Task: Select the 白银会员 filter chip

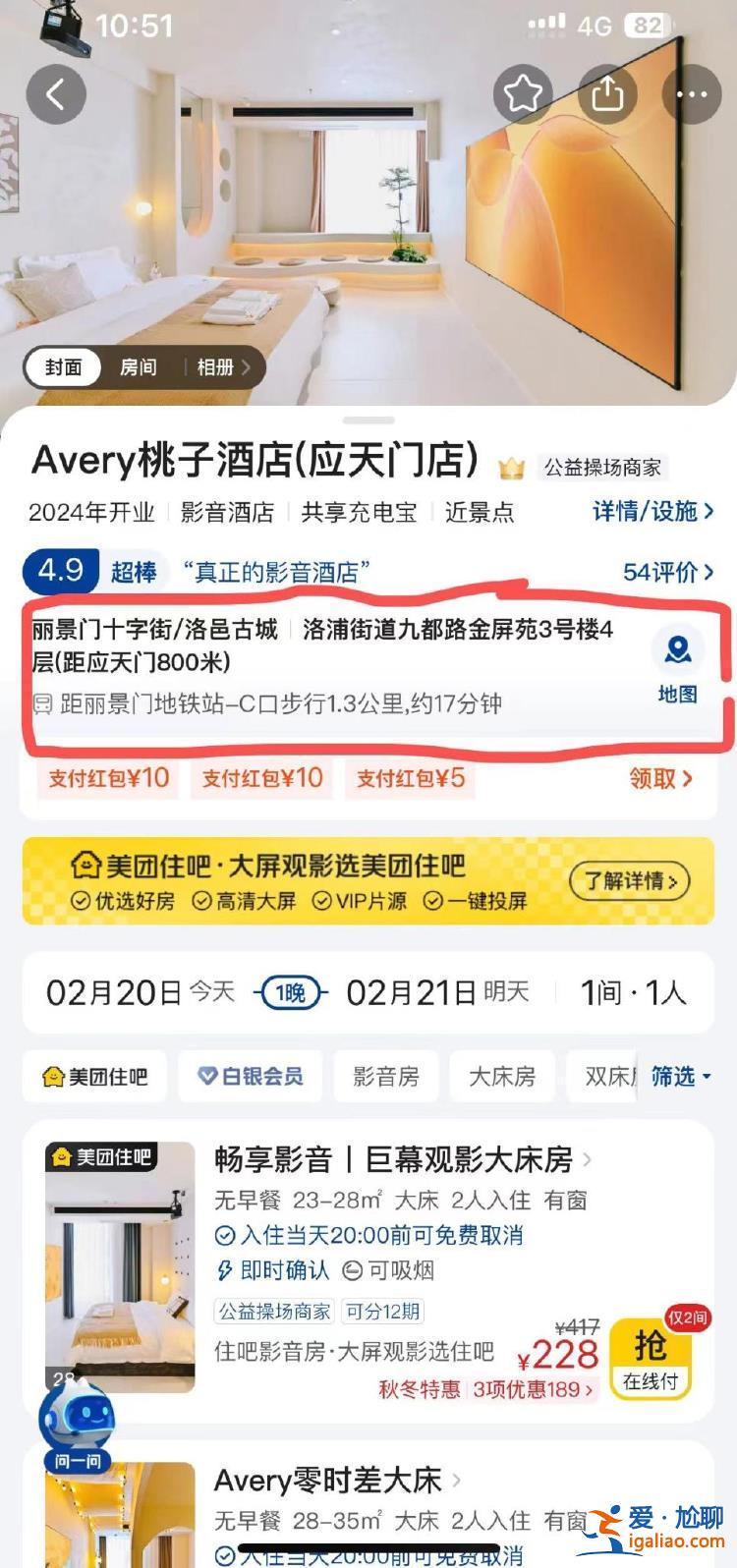Action: (x=251, y=1077)
